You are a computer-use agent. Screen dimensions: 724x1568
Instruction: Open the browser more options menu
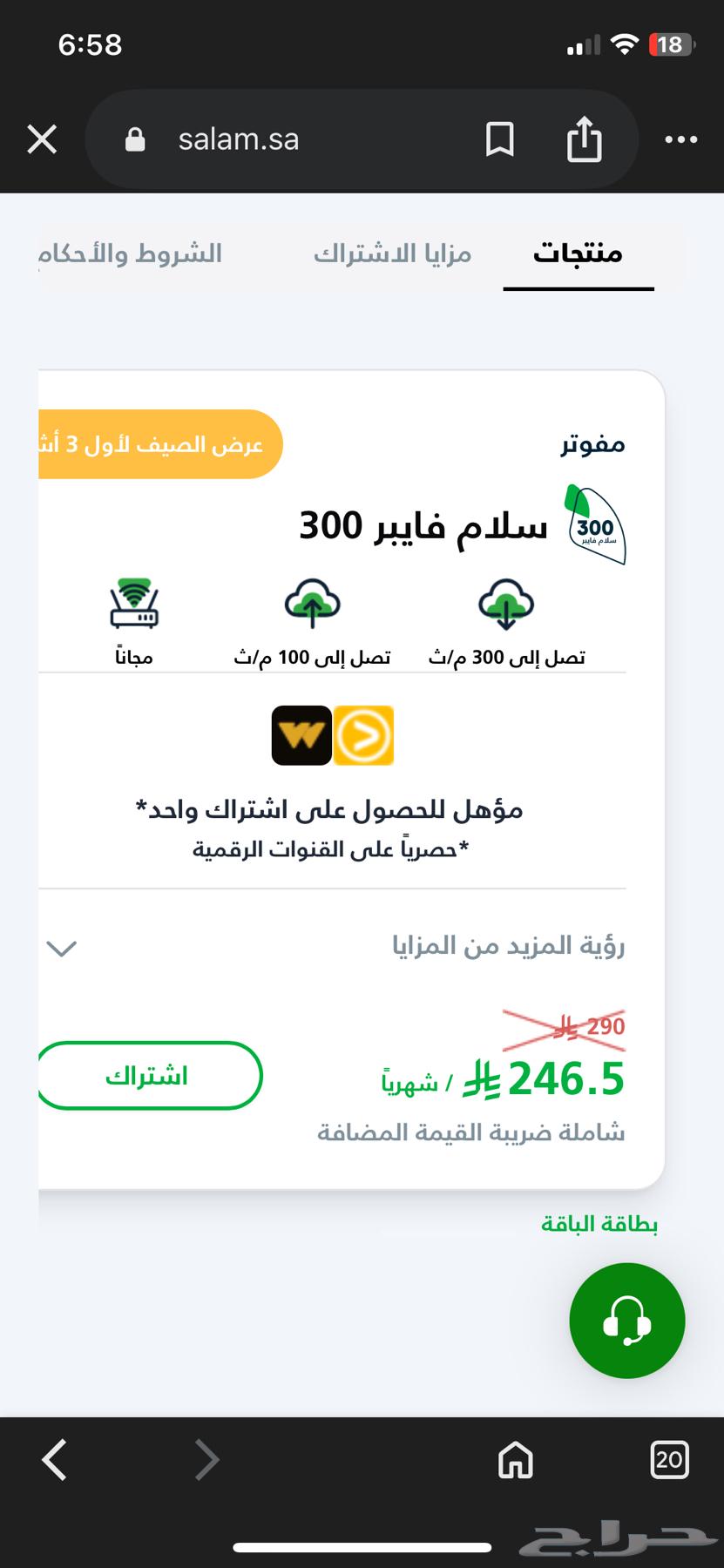(x=680, y=139)
